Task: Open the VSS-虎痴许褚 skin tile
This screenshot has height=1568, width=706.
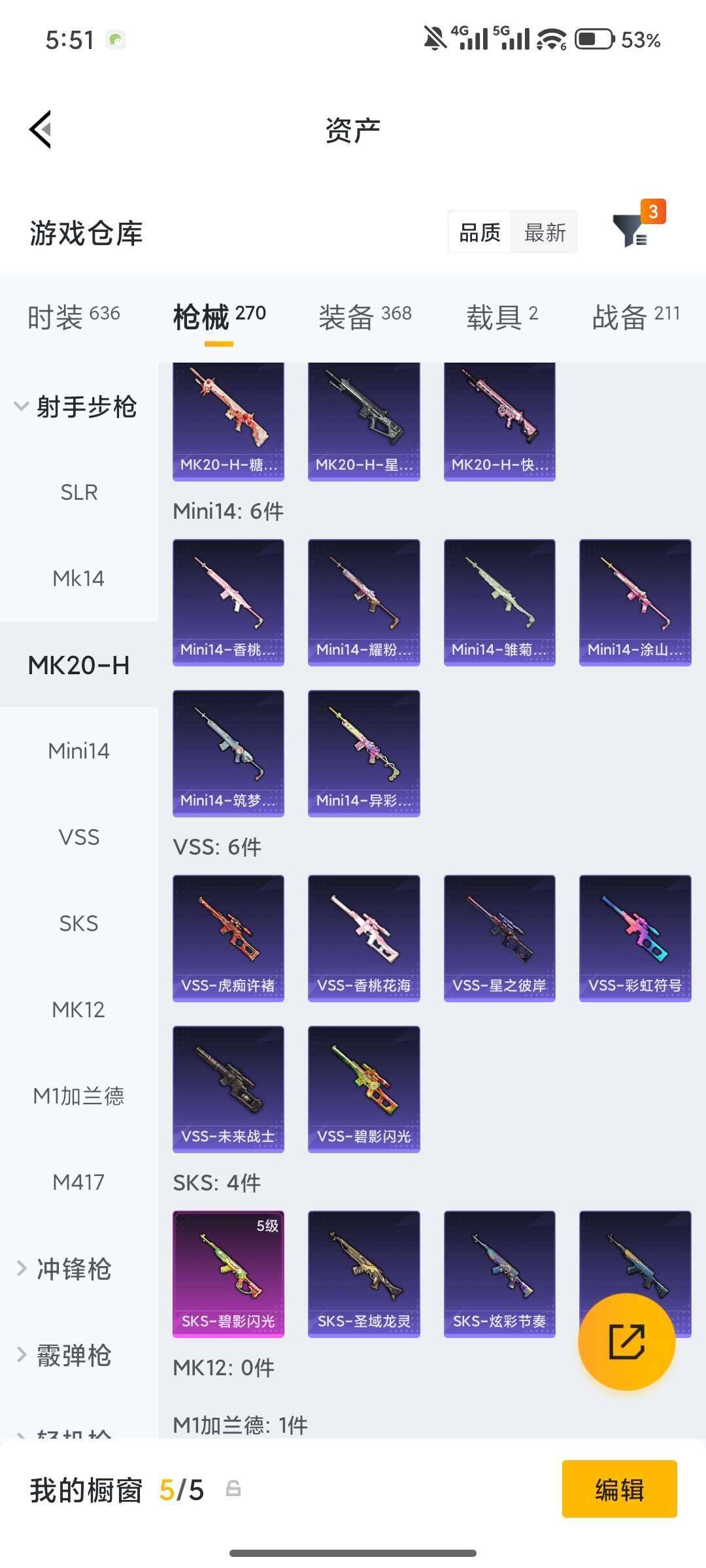Action: (228, 938)
